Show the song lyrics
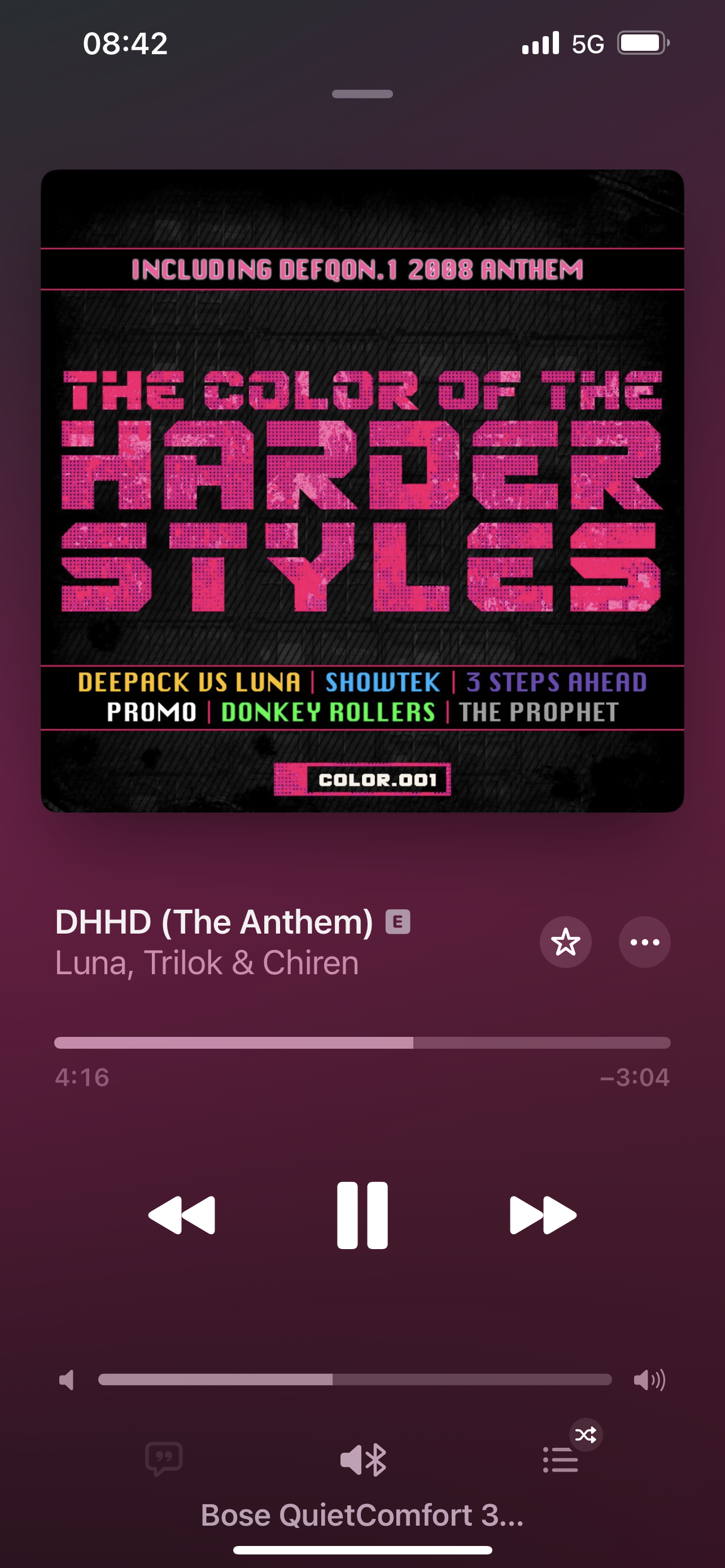Image resolution: width=725 pixels, height=1568 pixels. pos(164,1458)
